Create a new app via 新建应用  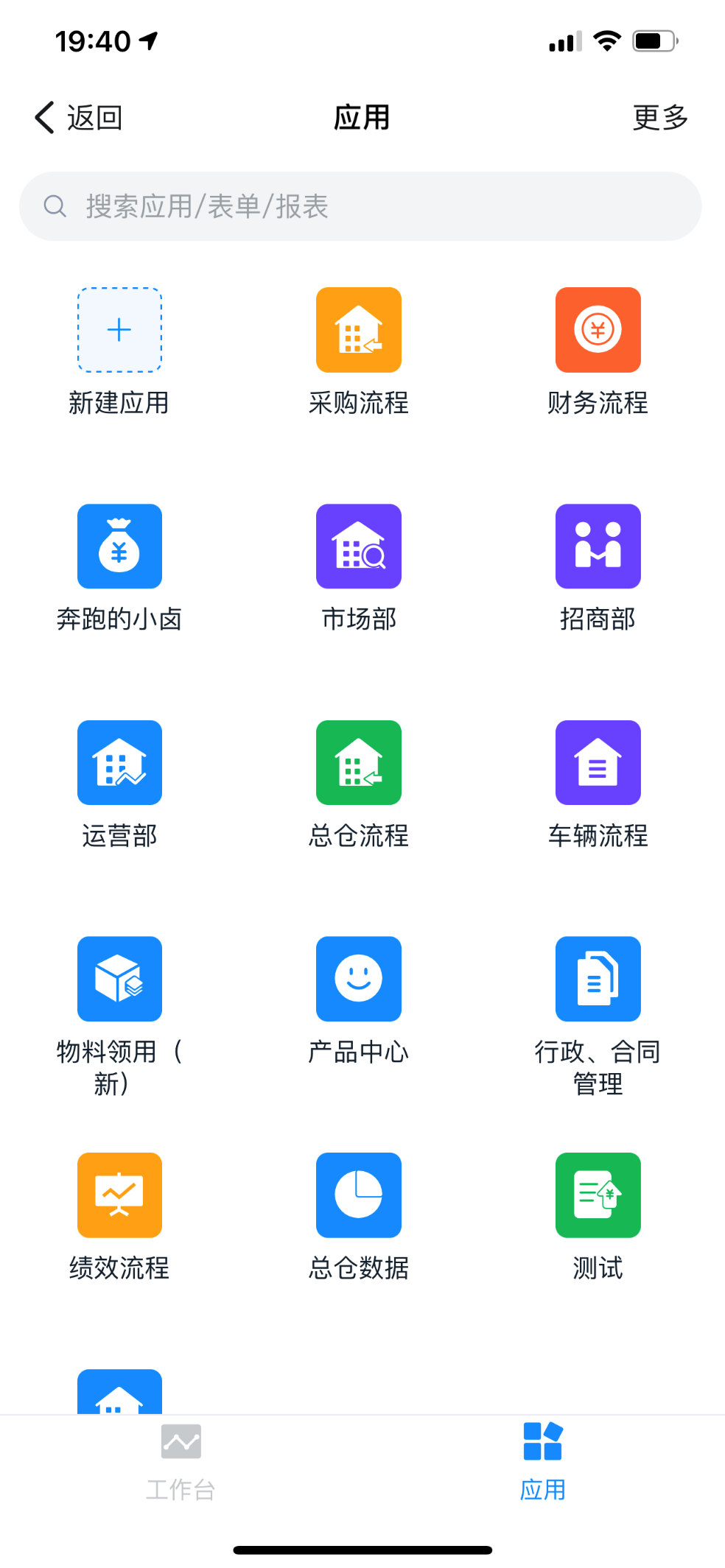(119, 330)
